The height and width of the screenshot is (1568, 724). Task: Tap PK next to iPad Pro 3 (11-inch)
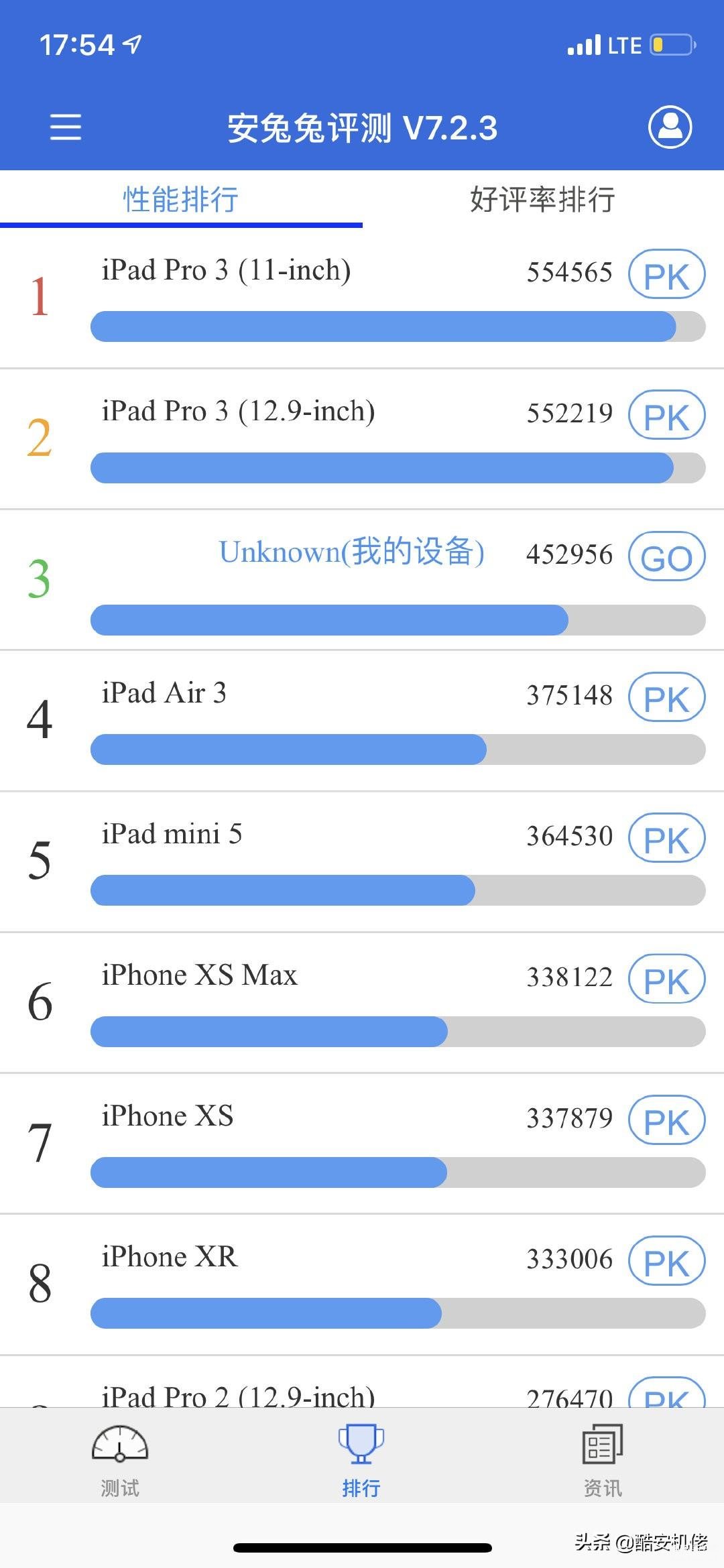[666, 275]
